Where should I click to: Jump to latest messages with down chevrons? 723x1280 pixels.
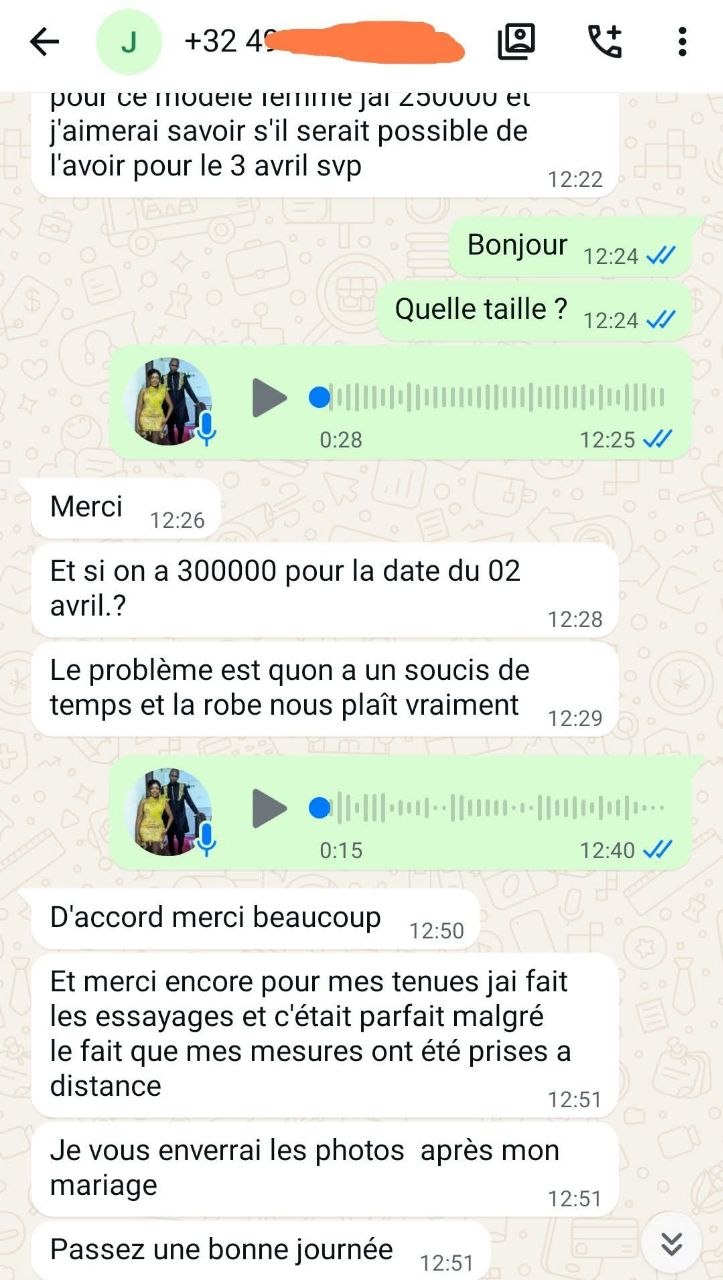point(672,1243)
